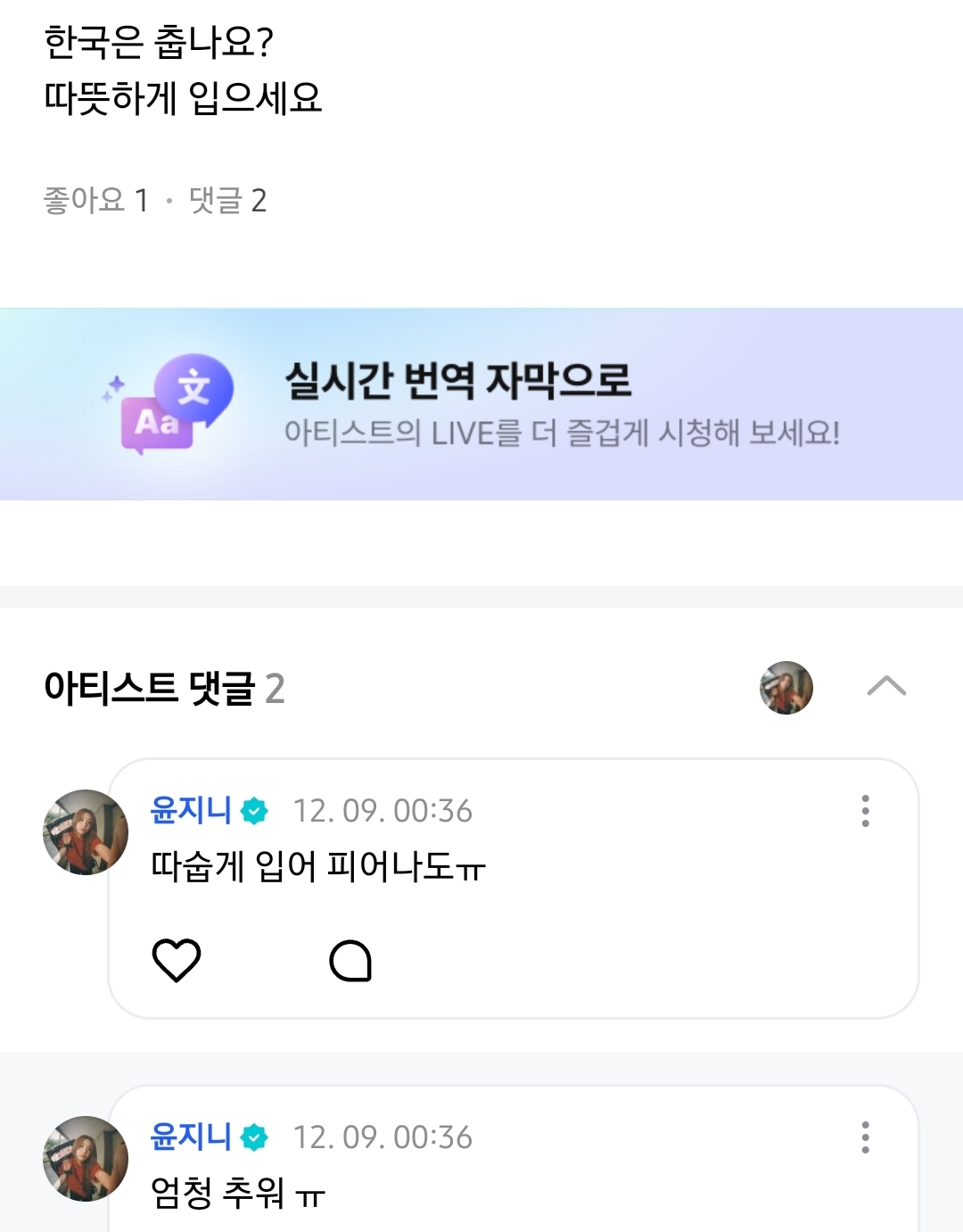Collapse the 아티스트 댓글 section

pos(885,686)
